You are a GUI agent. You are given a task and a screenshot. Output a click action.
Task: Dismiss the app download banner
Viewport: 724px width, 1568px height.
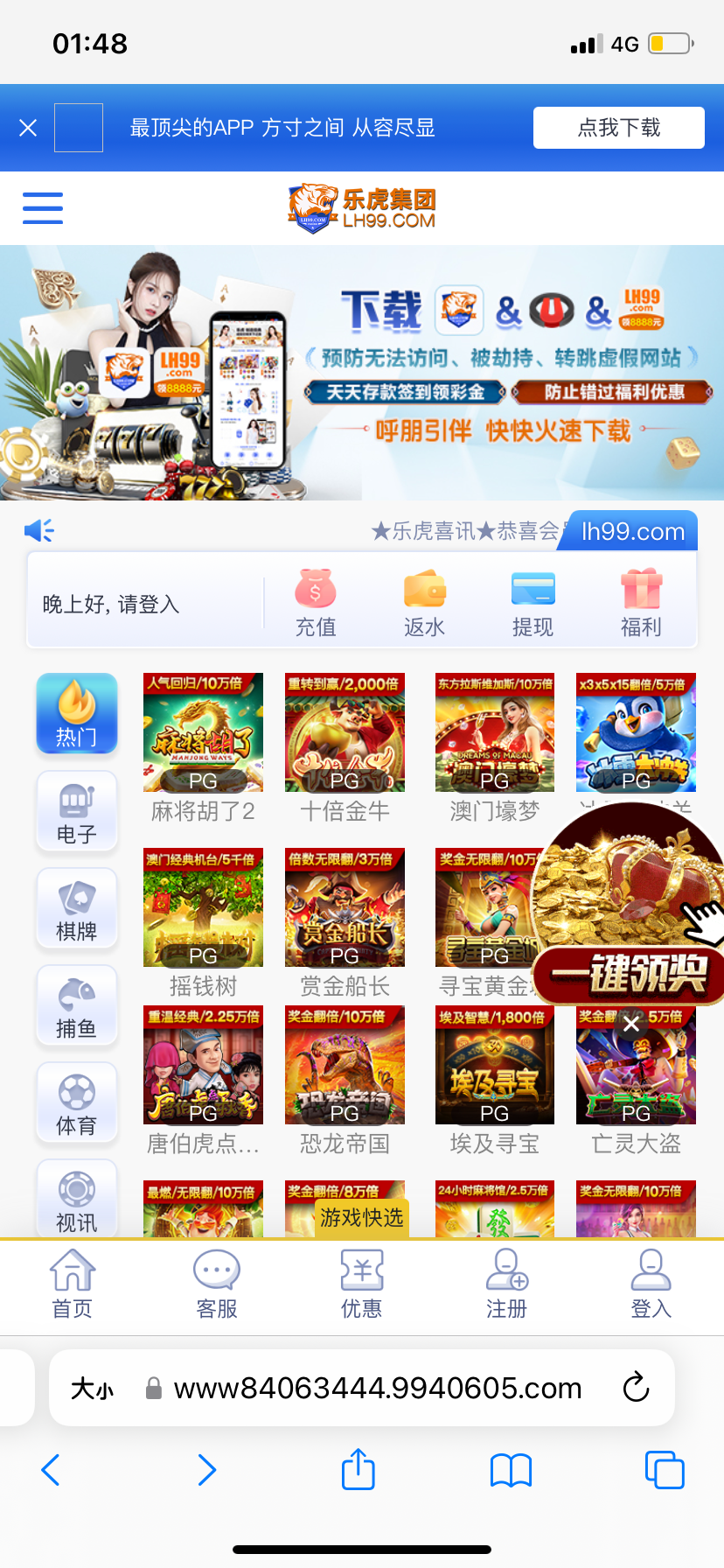tap(28, 128)
